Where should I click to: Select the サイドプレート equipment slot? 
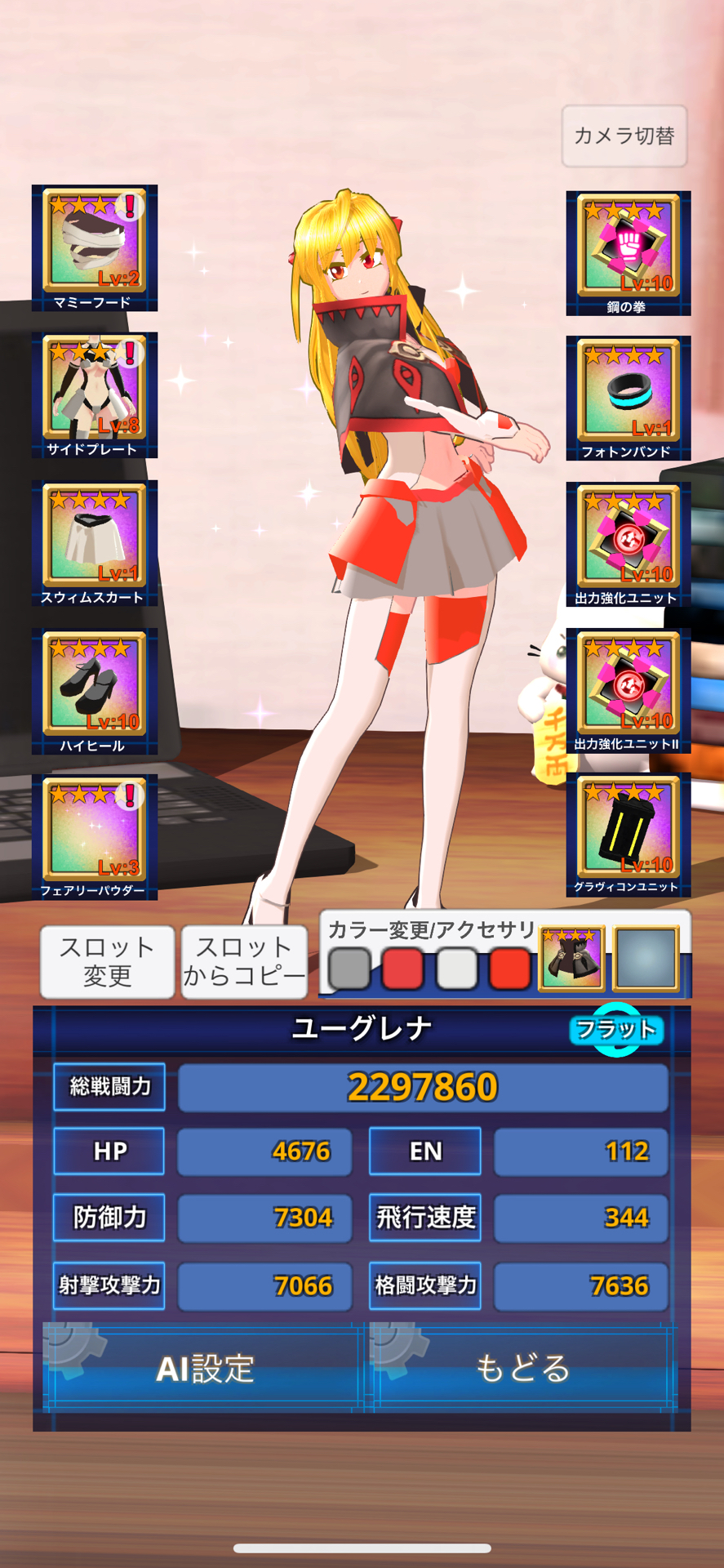click(x=95, y=395)
